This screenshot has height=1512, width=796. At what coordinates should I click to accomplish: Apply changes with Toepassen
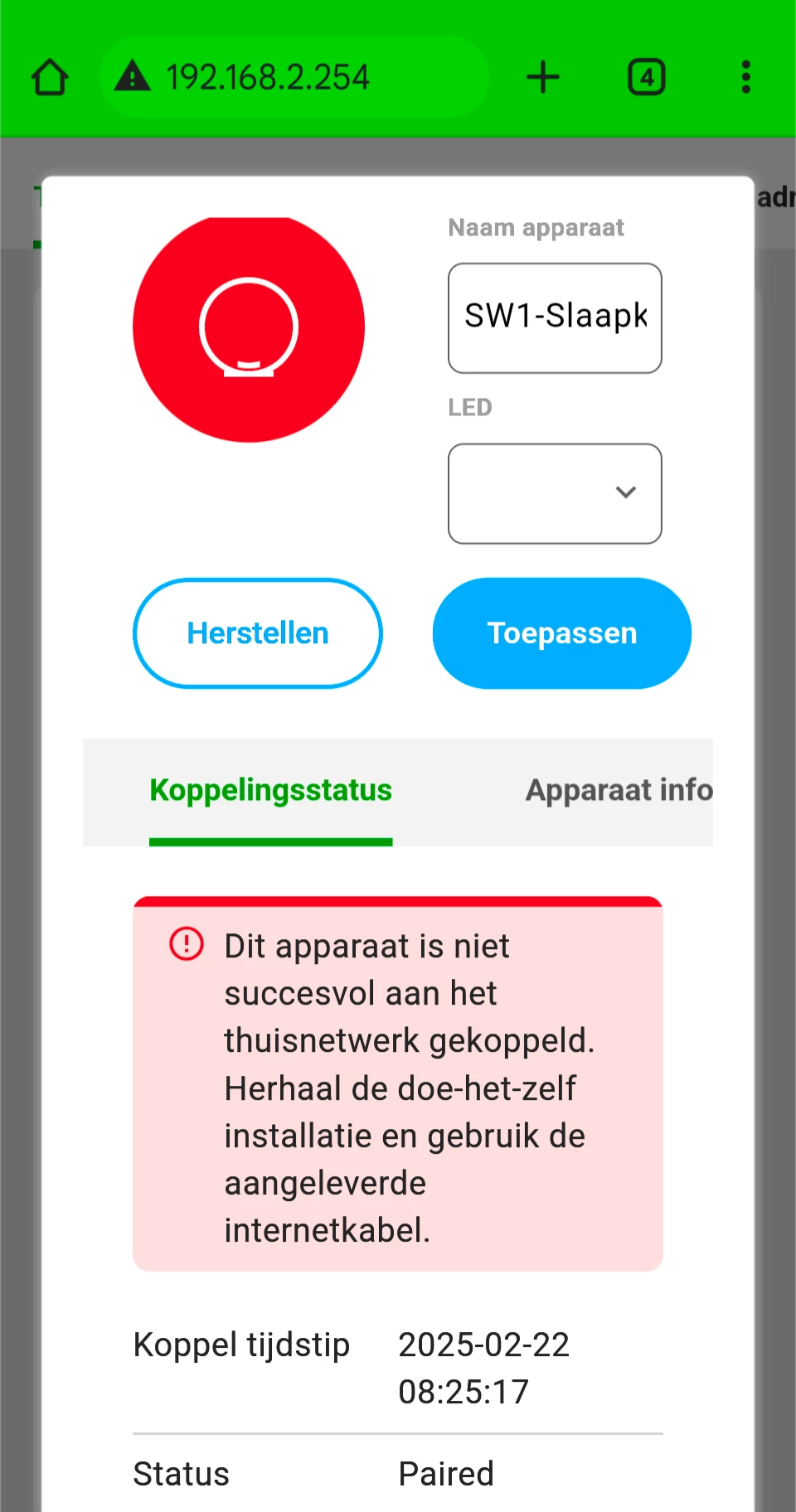pyautogui.click(x=561, y=633)
